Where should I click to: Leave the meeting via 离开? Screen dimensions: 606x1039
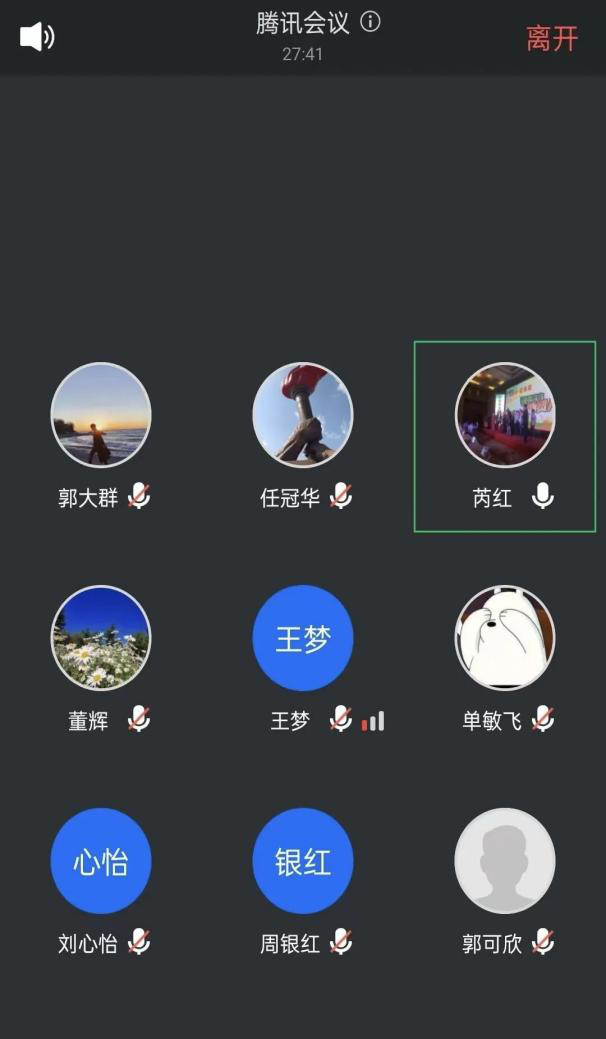(552, 38)
